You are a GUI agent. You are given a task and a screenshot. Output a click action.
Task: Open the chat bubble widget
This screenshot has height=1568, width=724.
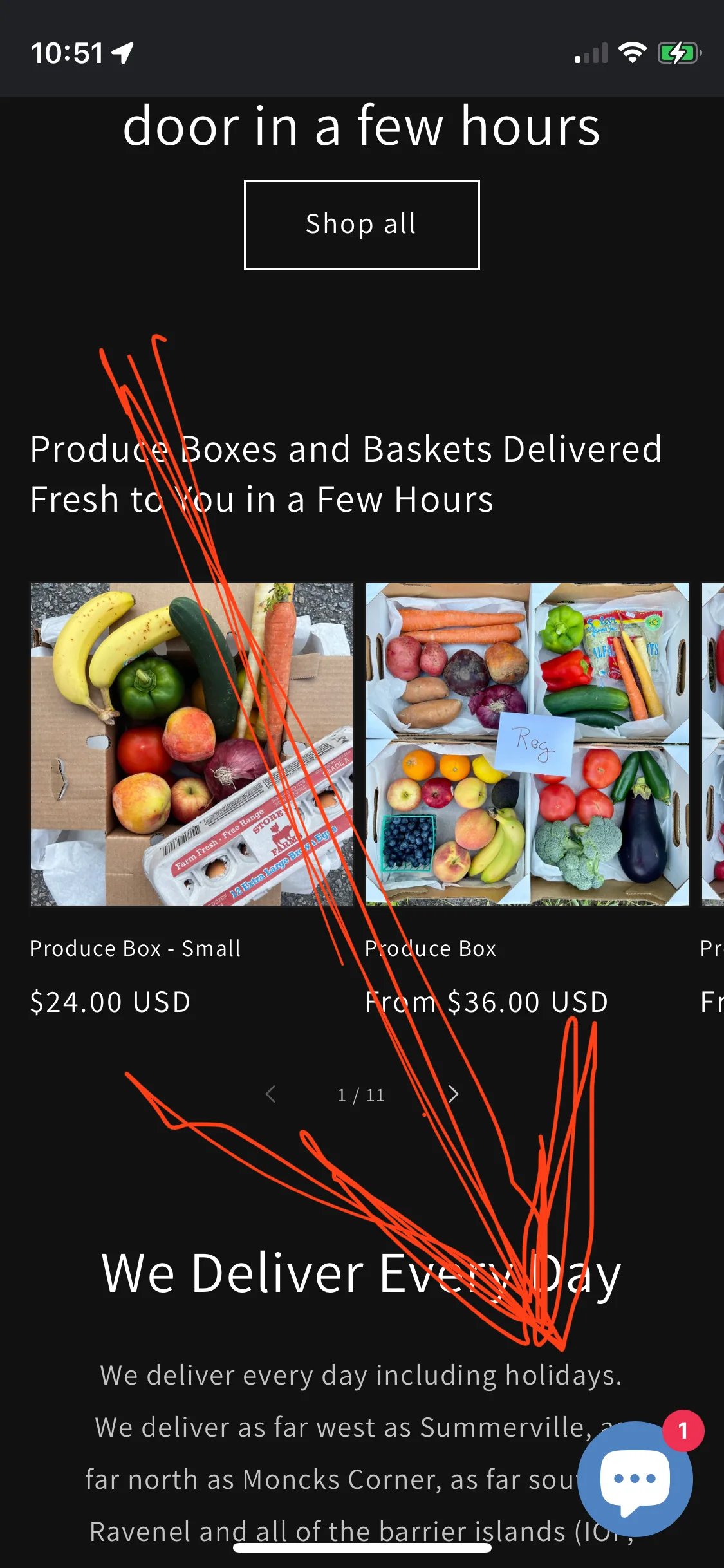click(x=635, y=1479)
